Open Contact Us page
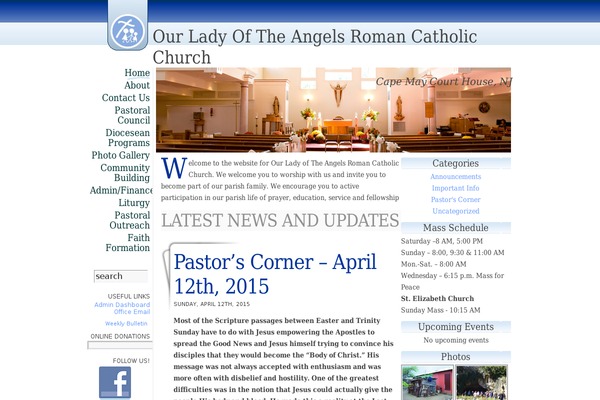 126,98
